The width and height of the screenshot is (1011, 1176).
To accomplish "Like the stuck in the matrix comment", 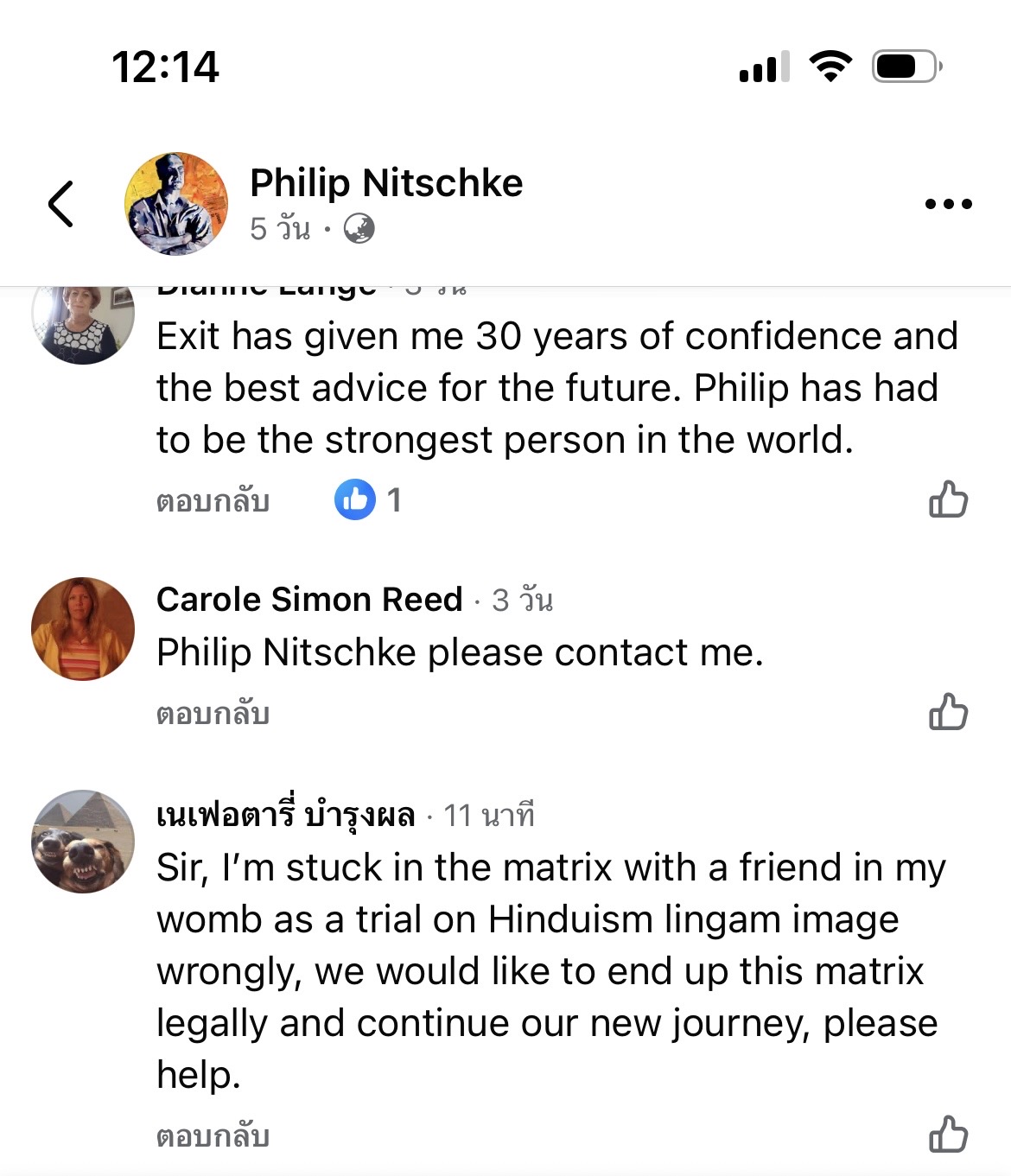I will pyautogui.click(x=948, y=1135).
